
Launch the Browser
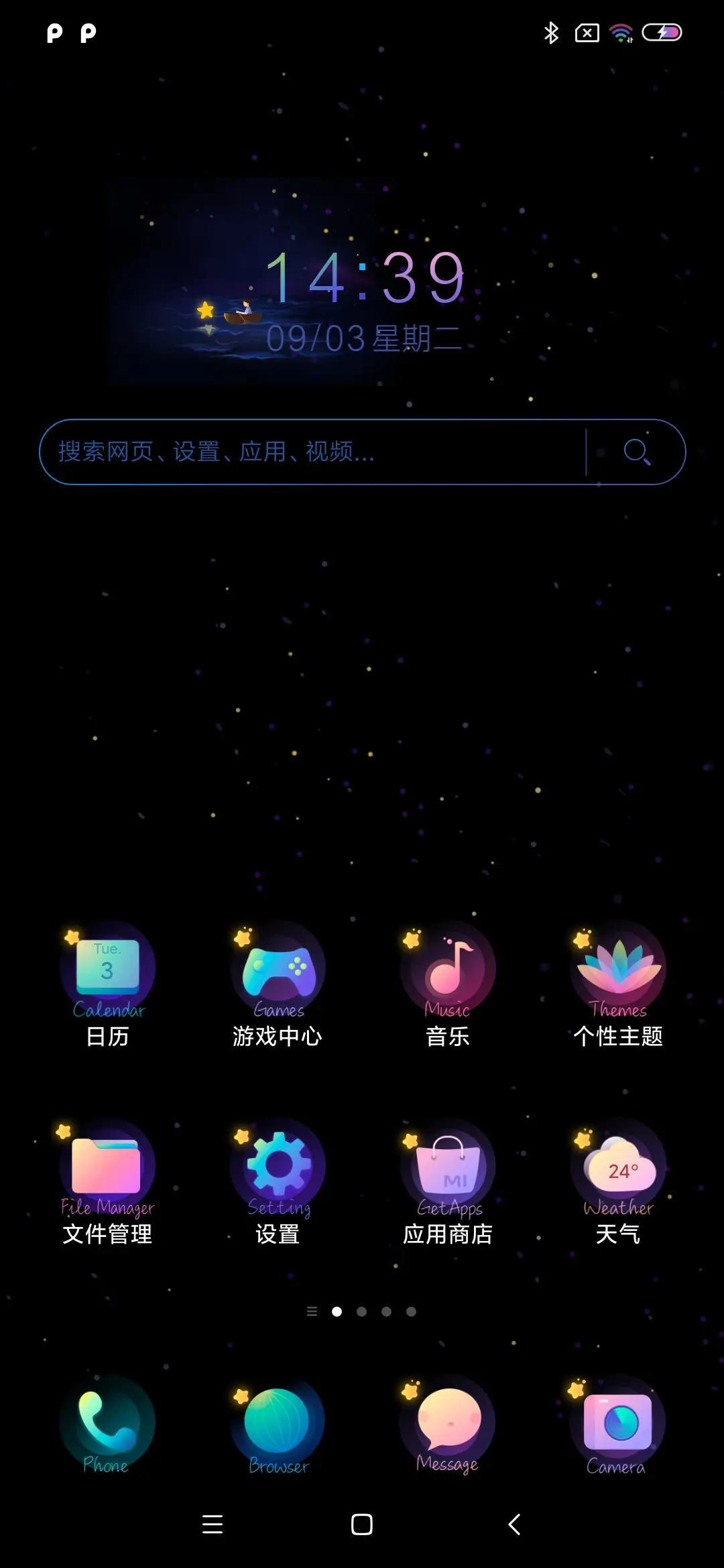tap(277, 1421)
